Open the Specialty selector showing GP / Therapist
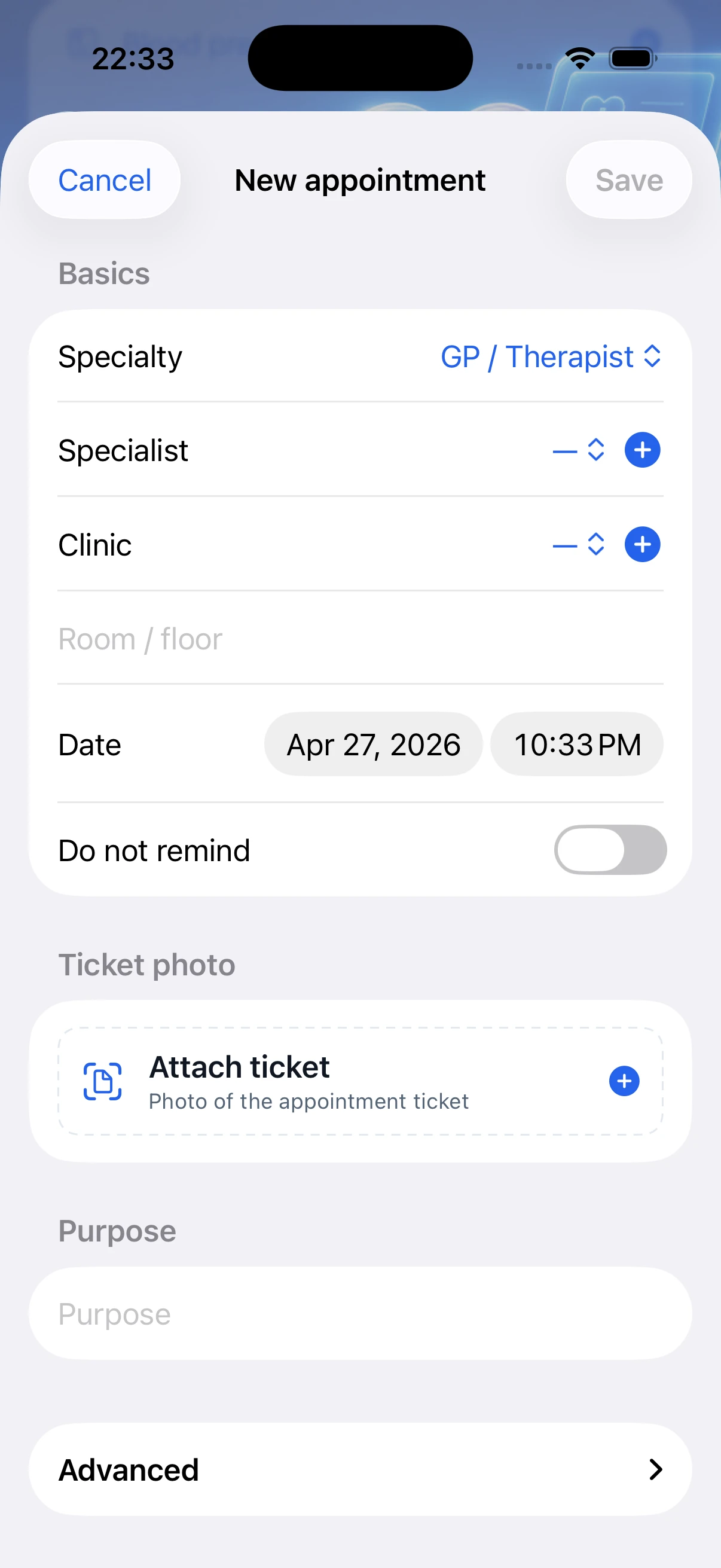 click(x=549, y=356)
